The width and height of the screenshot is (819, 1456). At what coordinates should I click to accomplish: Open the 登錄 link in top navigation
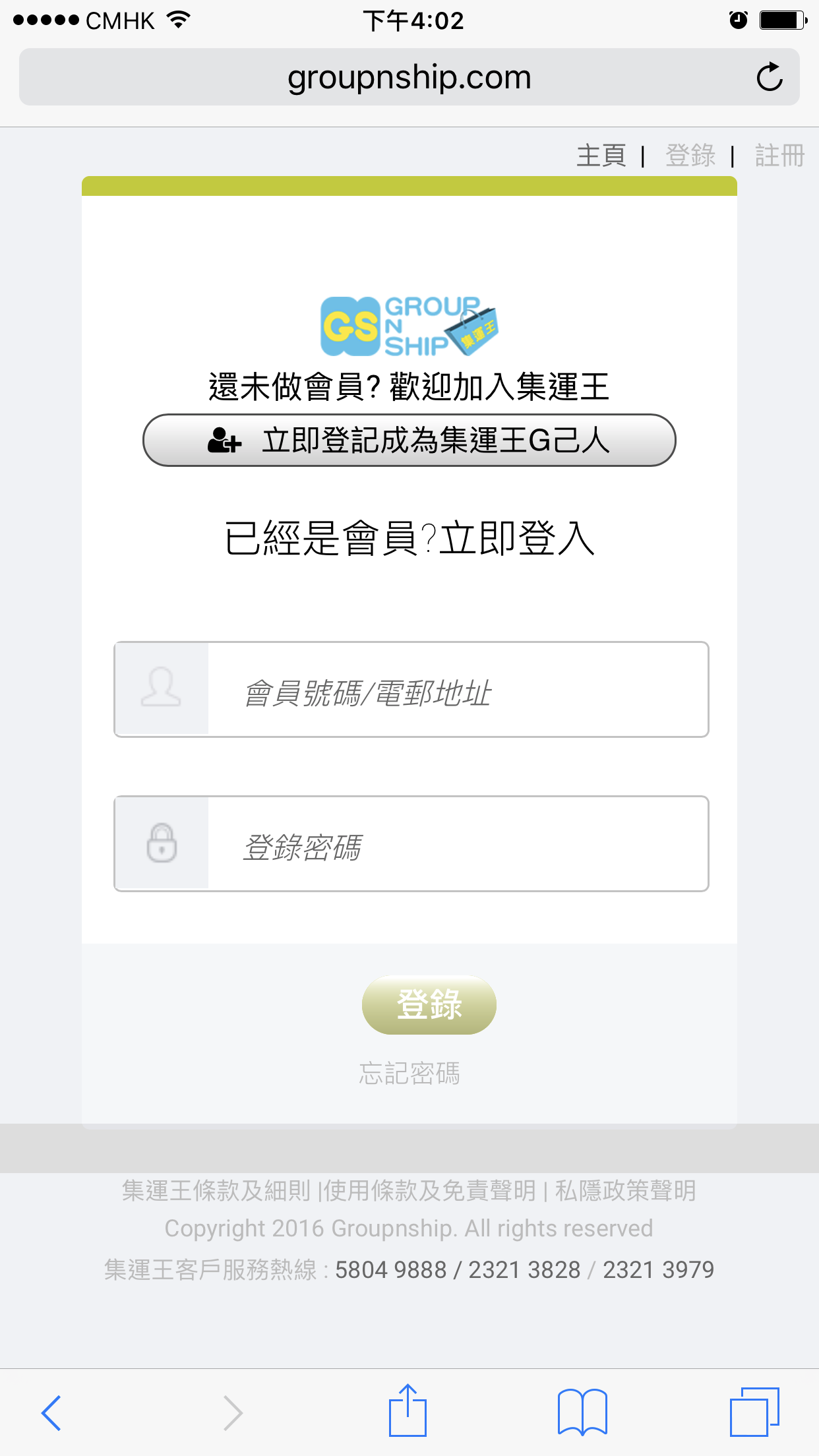point(690,156)
